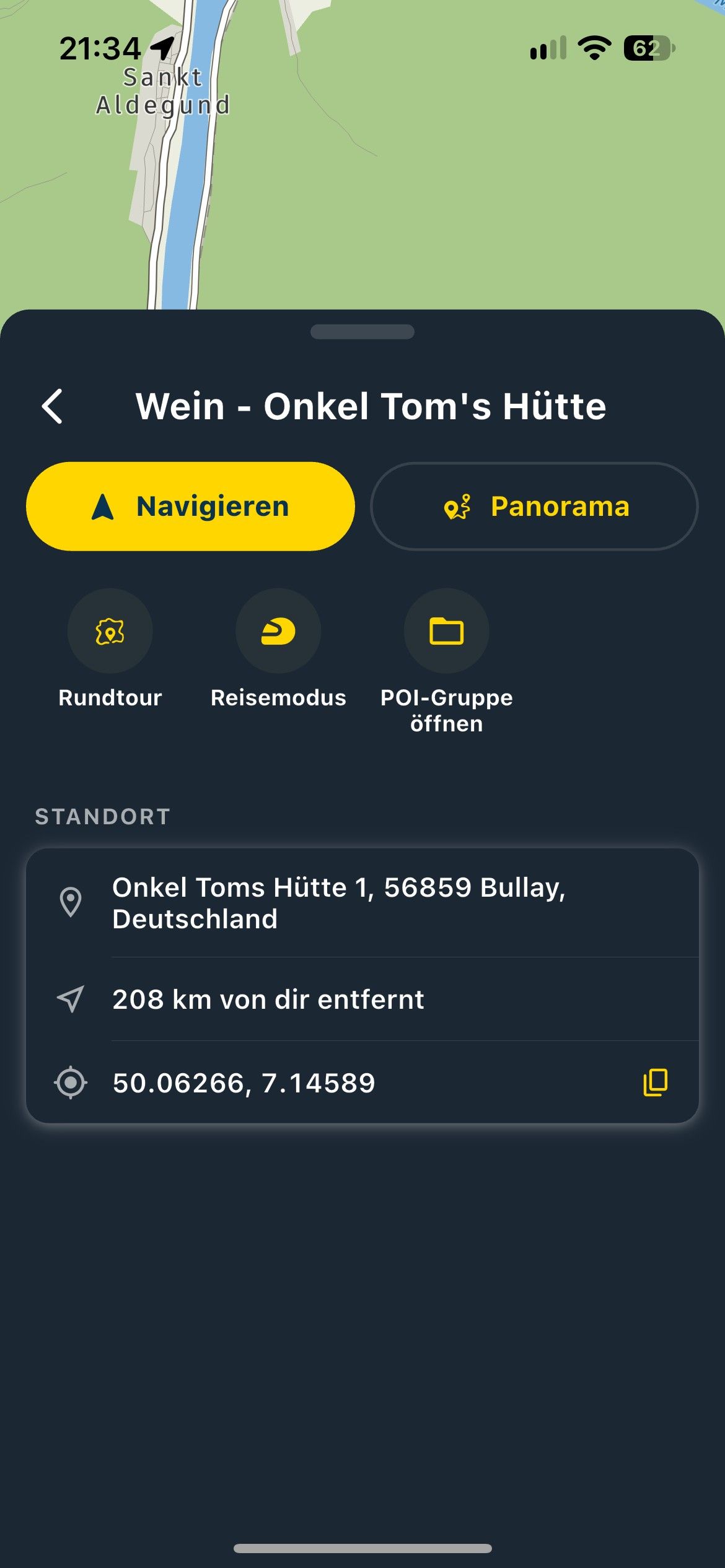Go back using the arrow beside the title
This screenshot has width=725, height=1568.
click(x=52, y=407)
